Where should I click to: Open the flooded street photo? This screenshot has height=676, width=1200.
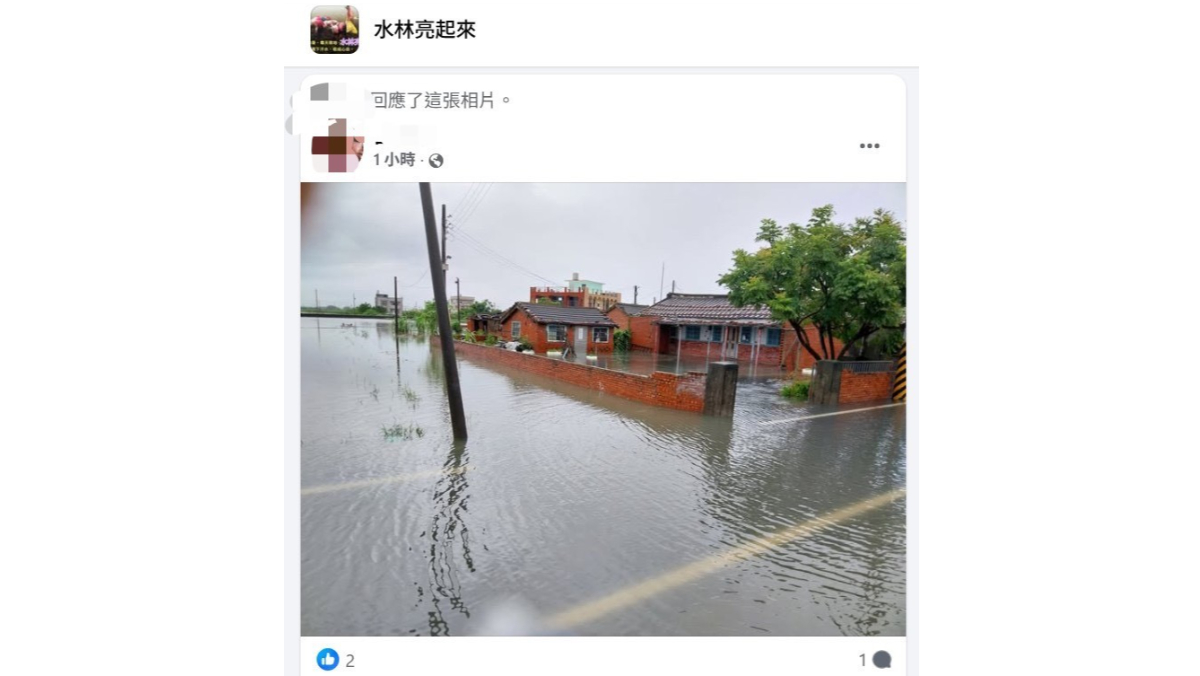tap(603, 409)
